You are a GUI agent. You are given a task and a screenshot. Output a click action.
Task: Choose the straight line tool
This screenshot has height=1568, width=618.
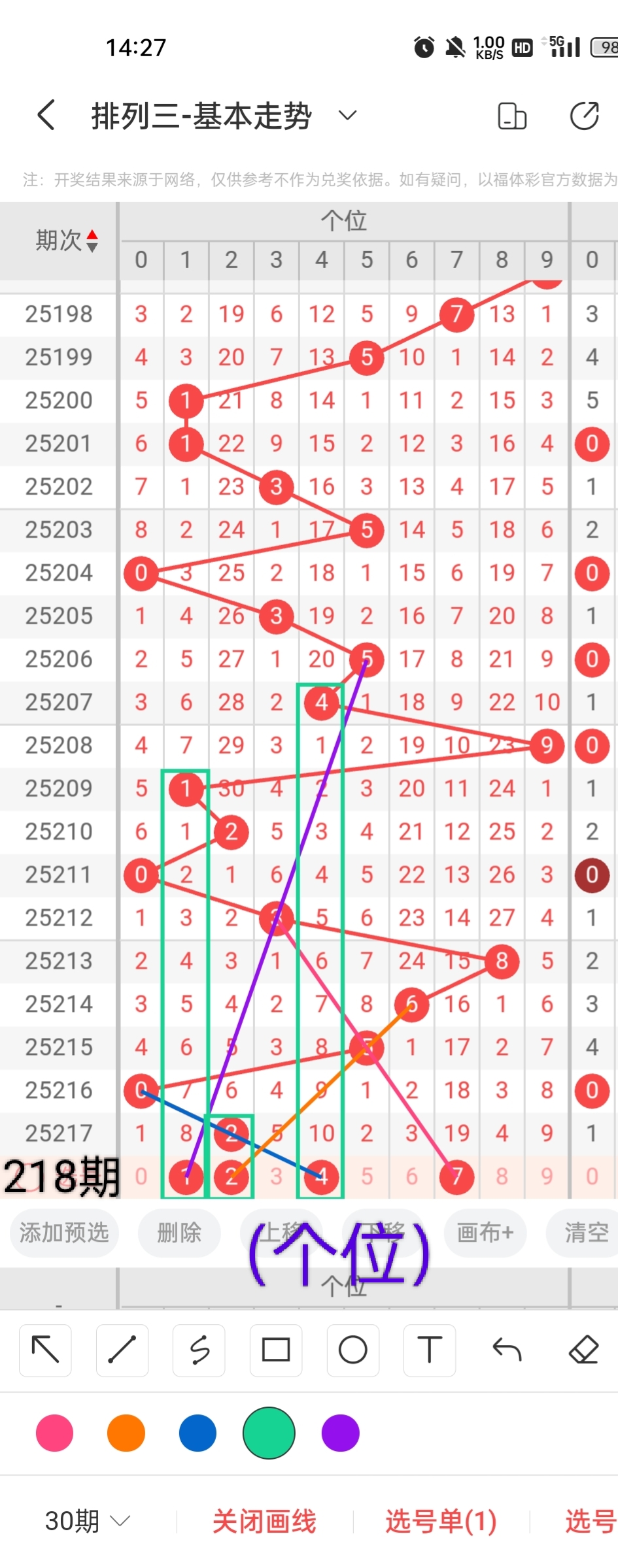click(122, 1350)
